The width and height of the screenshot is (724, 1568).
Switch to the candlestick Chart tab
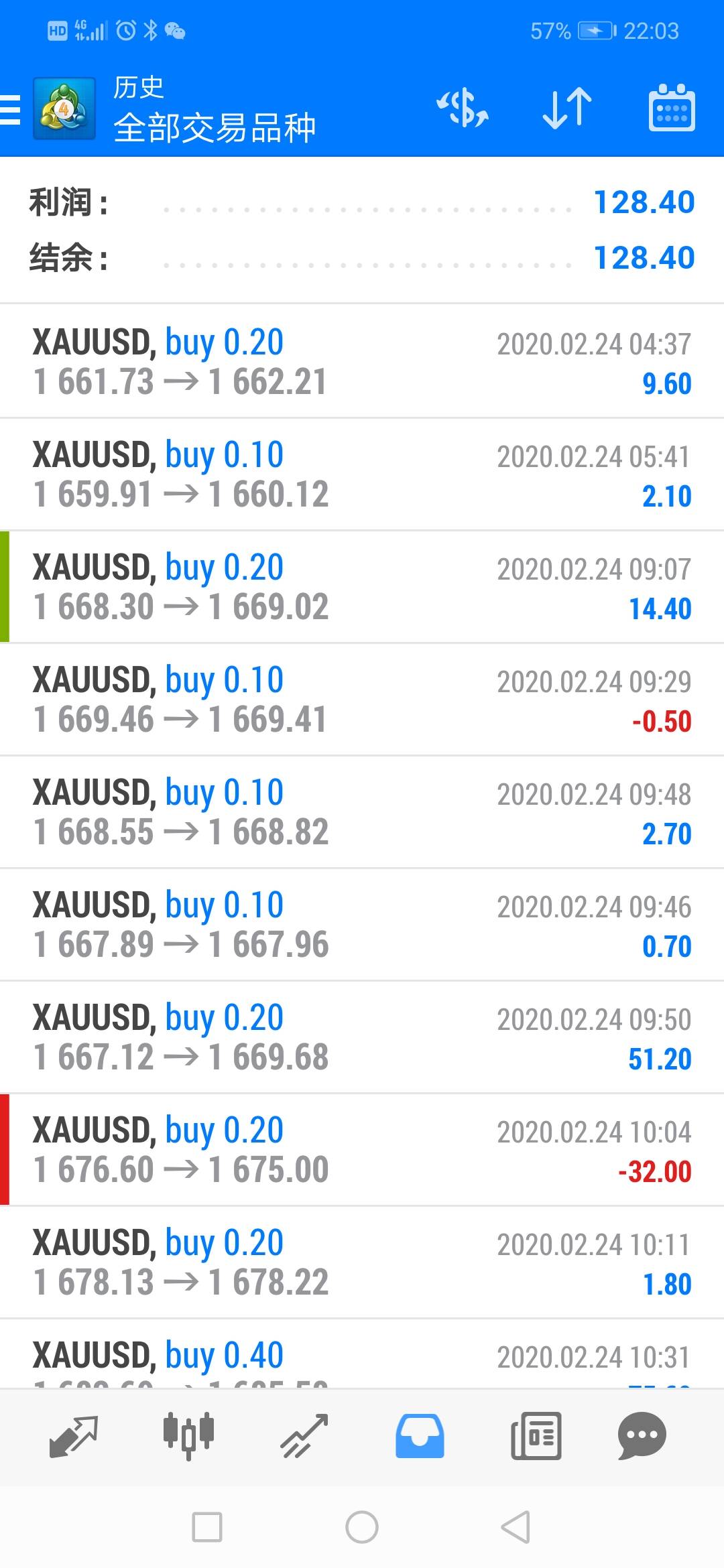click(188, 1435)
